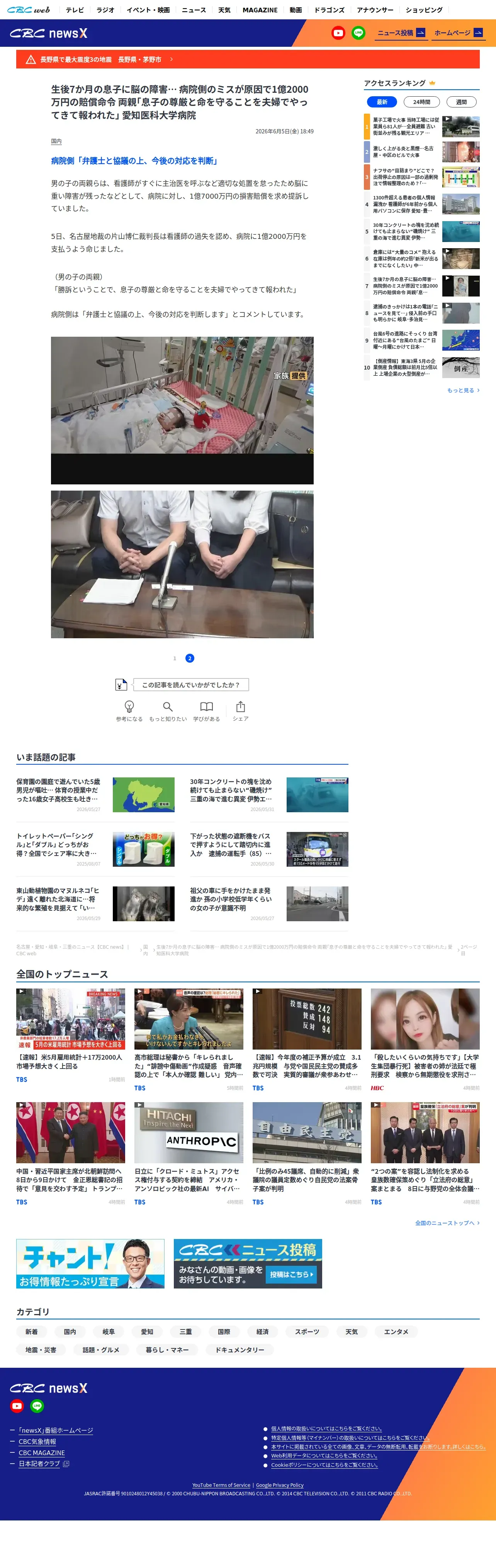Open the YouTube icon in the header

pyautogui.click(x=338, y=33)
